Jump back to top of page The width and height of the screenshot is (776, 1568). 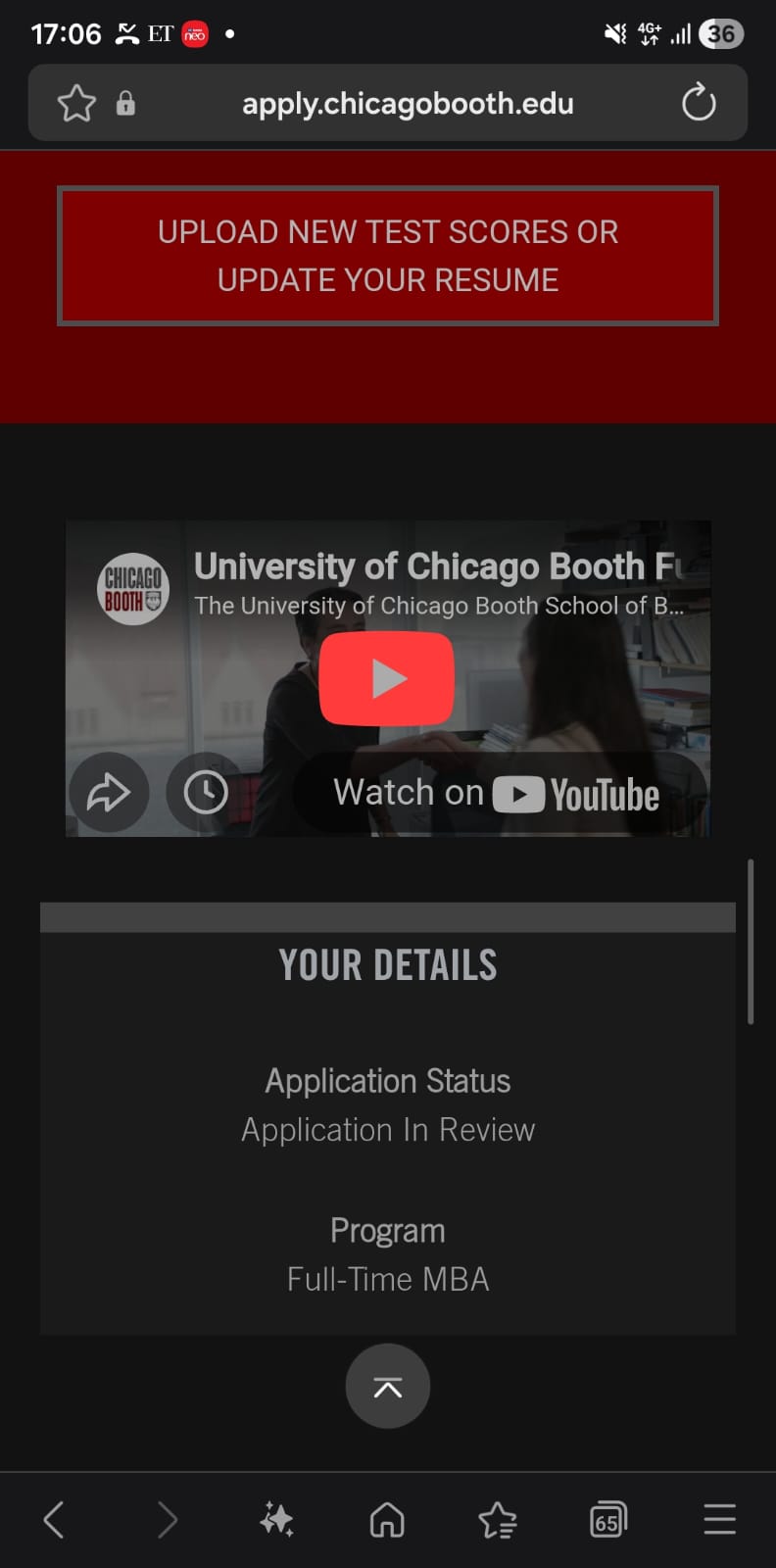coord(388,1386)
